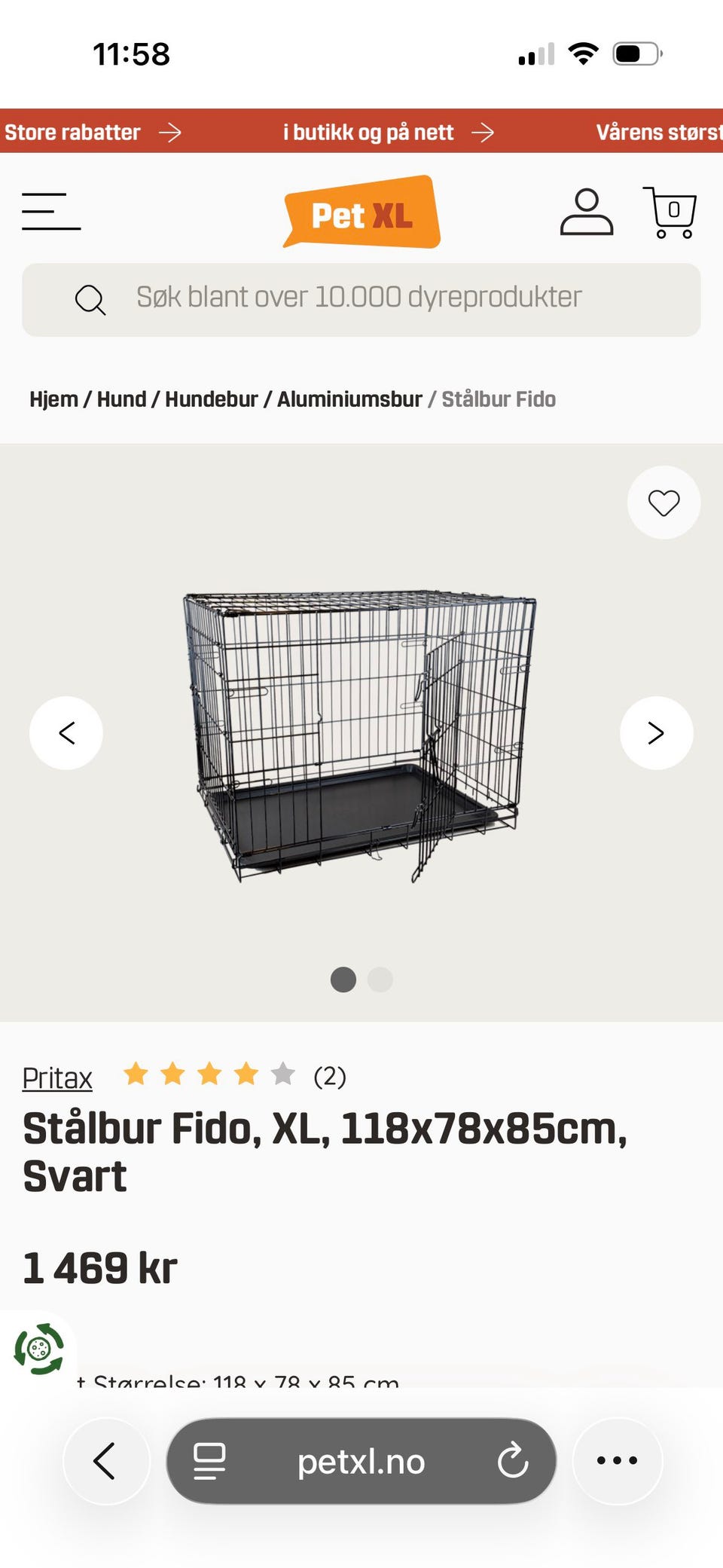The width and height of the screenshot is (723, 1568).
Task: Advance to next product image with right arrow
Action: [x=657, y=732]
